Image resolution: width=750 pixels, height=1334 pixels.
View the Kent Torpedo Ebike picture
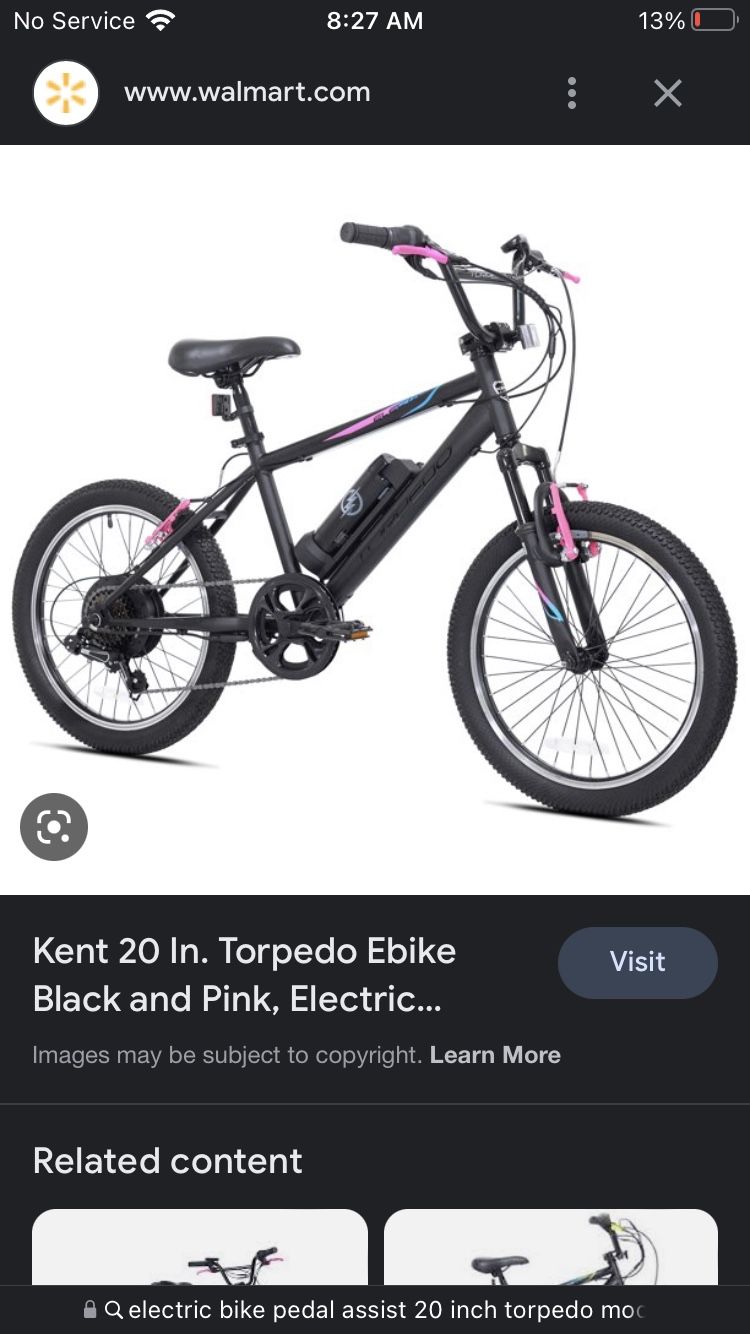[375, 520]
